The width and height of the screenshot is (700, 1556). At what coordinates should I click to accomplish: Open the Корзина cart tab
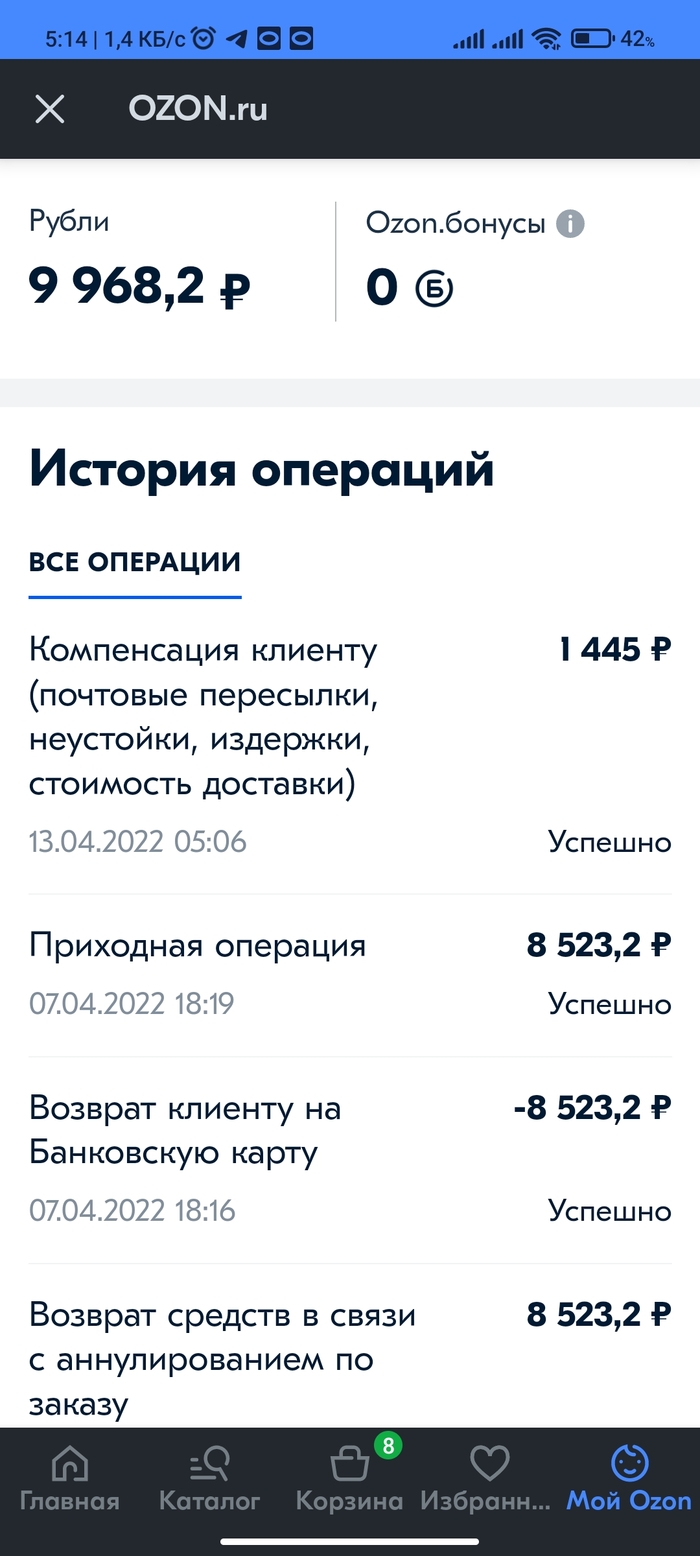click(349, 1479)
